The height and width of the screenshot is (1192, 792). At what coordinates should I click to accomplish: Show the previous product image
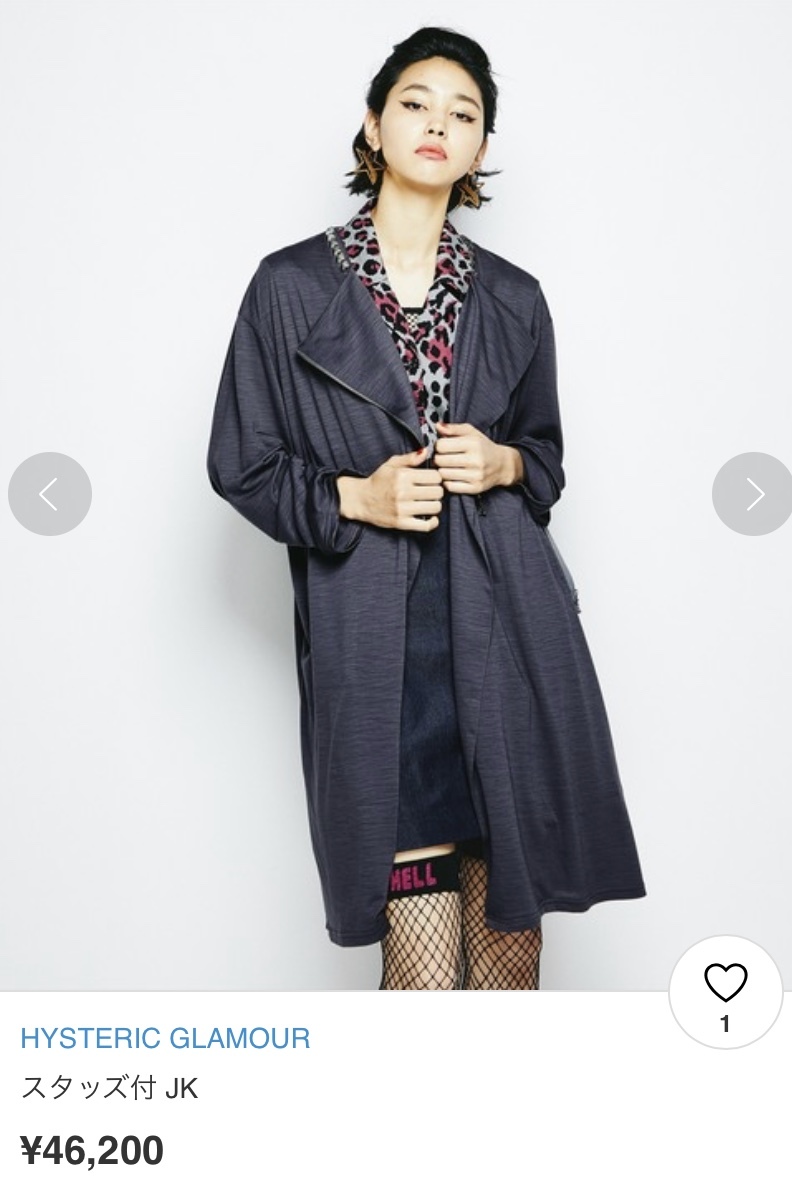pos(49,493)
